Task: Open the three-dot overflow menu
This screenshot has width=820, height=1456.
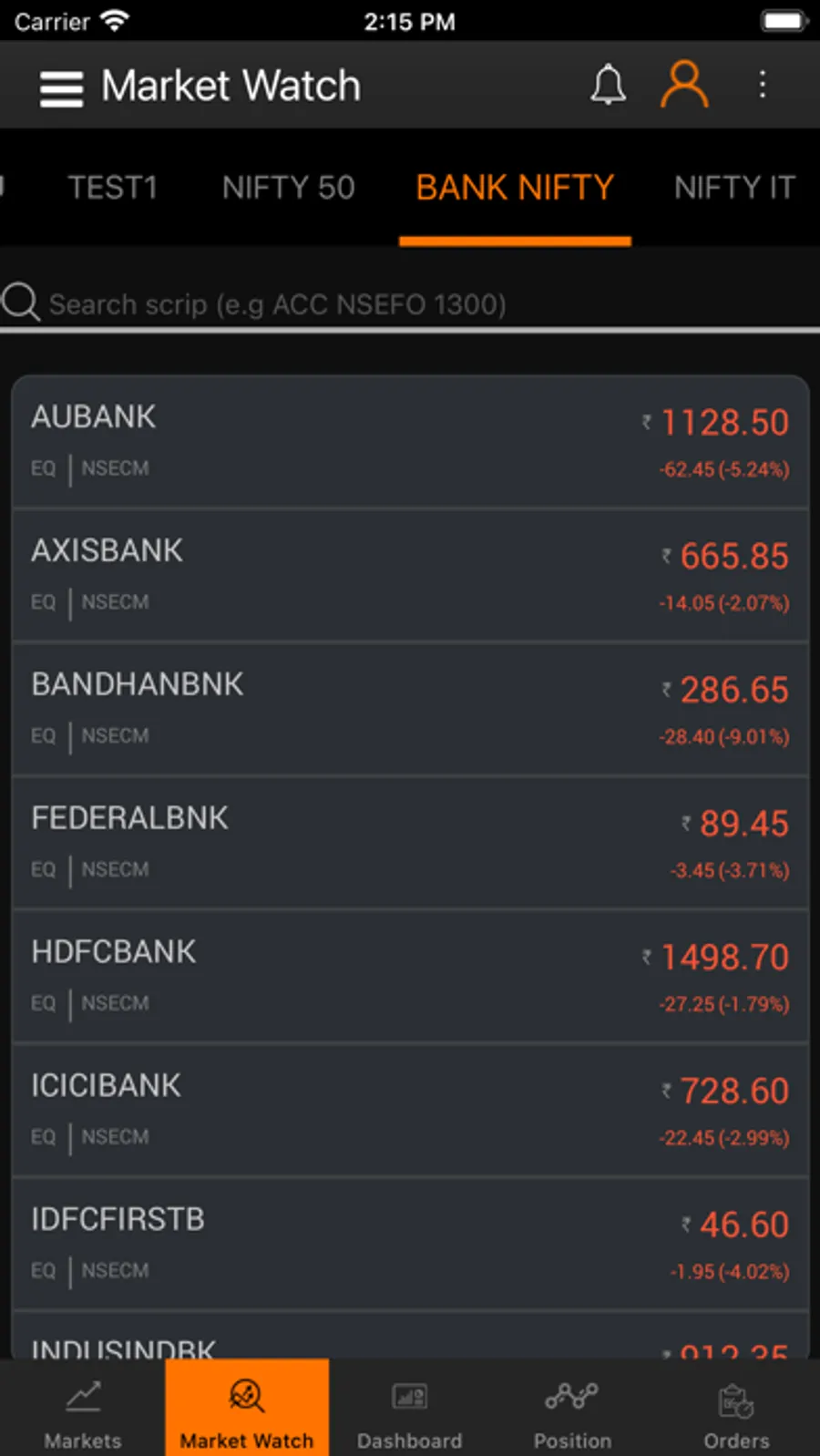Action: click(x=763, y=85)
